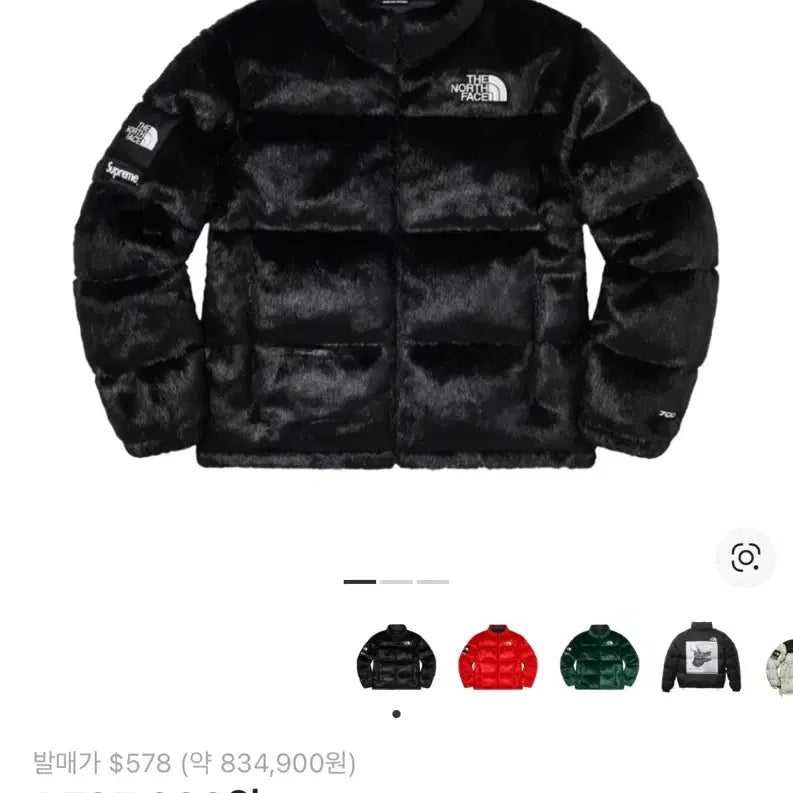Open the image search lens icon
The width and height of the screenshot is (793, 793).
[746, 557]
